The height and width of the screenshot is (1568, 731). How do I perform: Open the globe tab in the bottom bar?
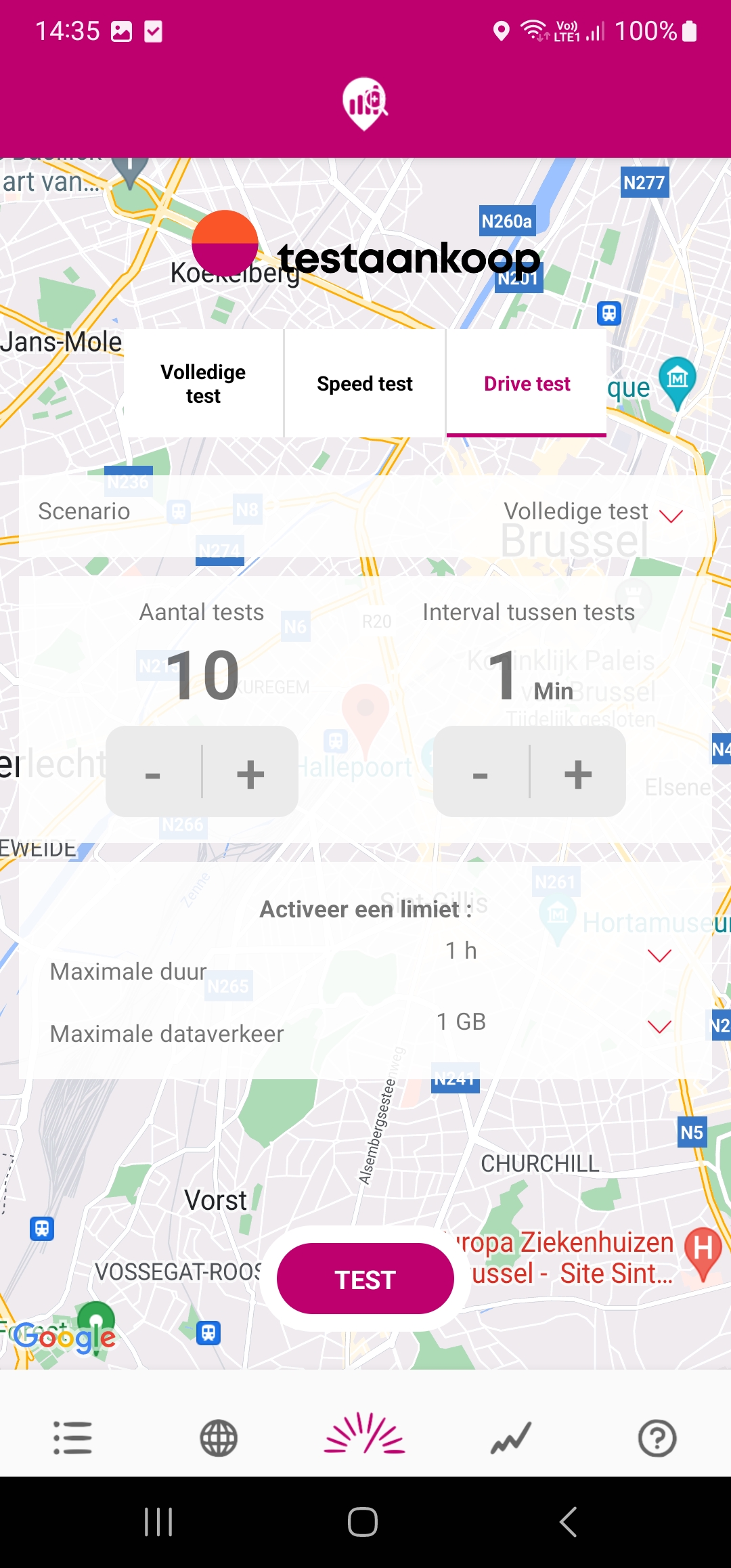(219, 1437)
